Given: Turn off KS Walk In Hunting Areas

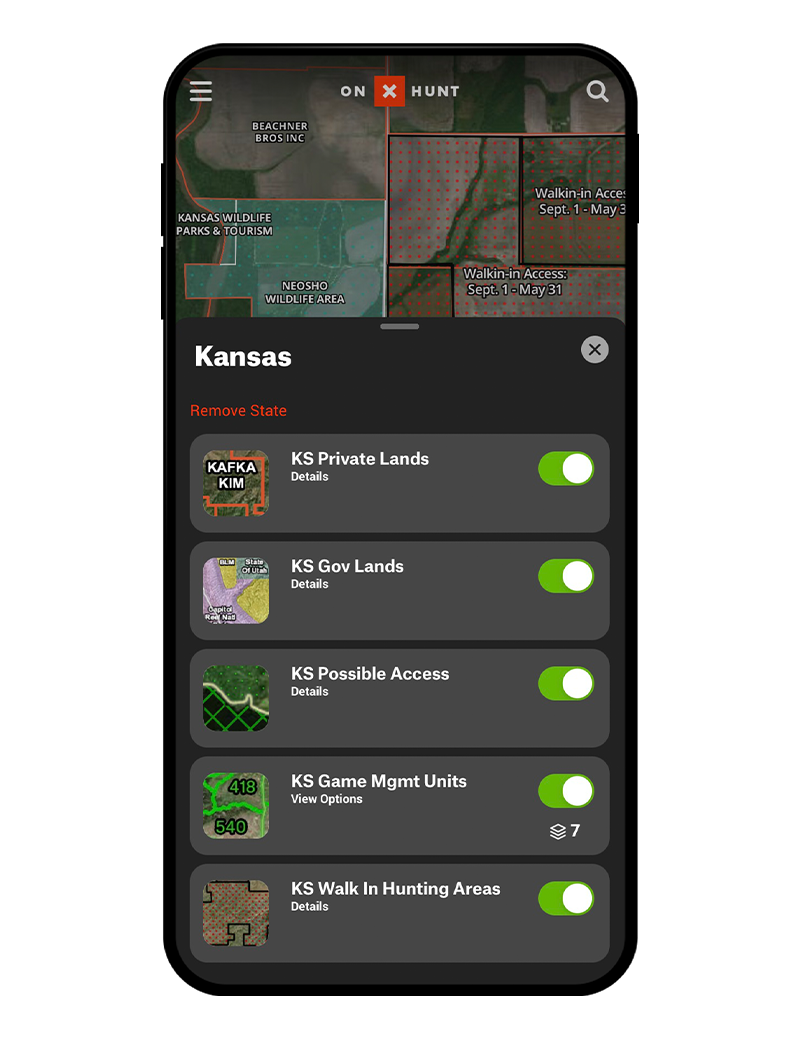Looking at the screenshot, I should (565, 898).
